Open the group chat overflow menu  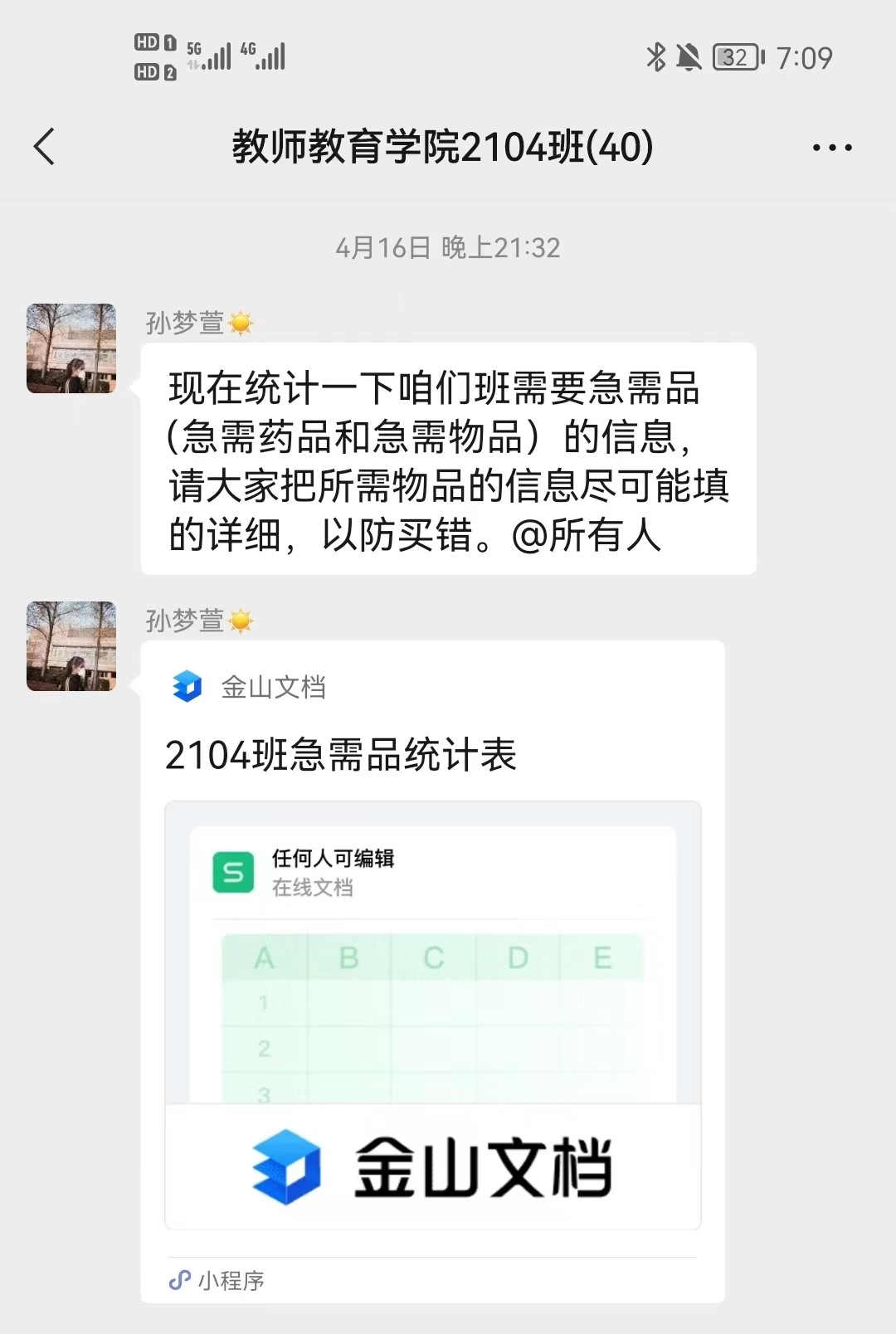coord(832,148)
